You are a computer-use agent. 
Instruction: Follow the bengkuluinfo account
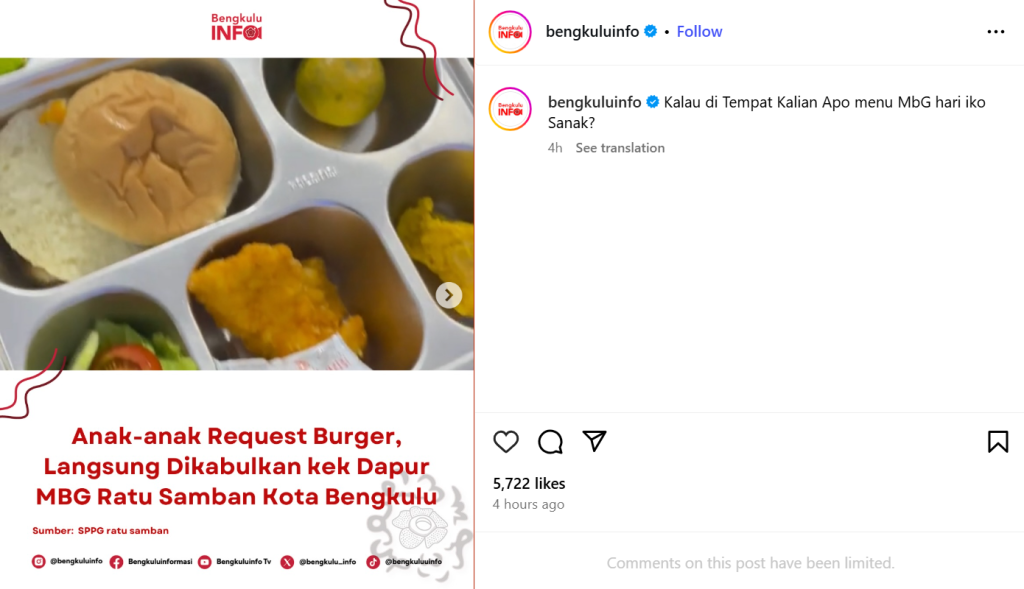(699, 32)
